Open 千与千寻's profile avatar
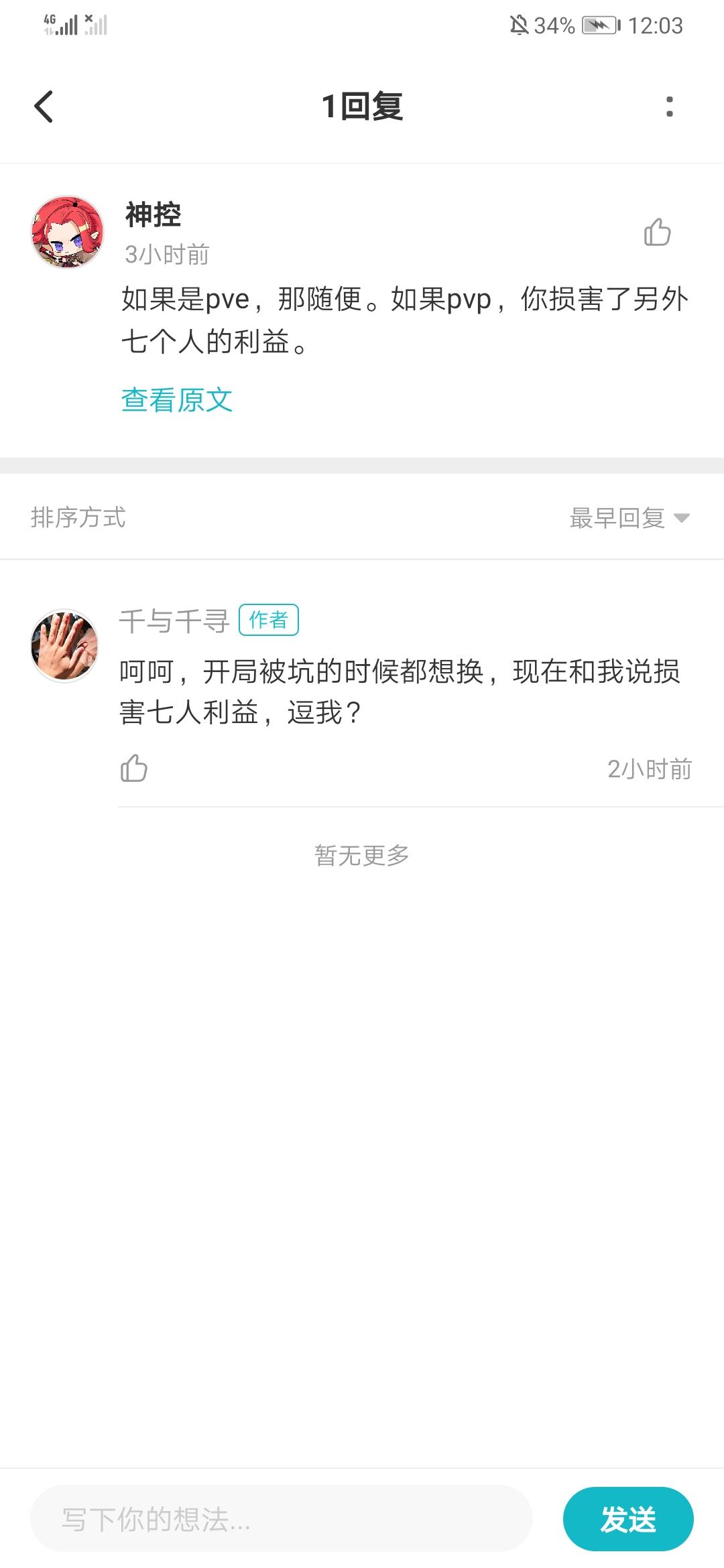724x1568 pixels. pyautogui.click(x=64, y=645)
